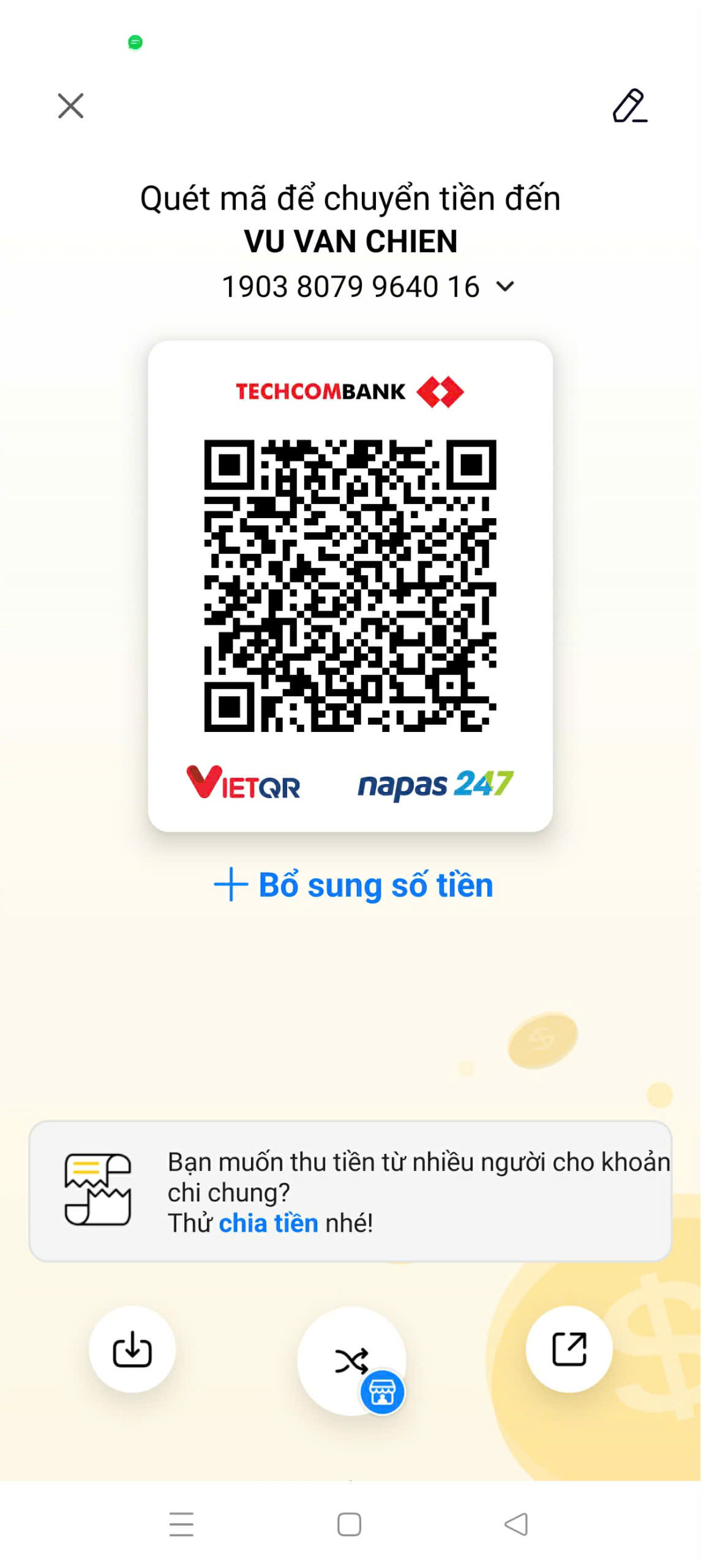The width and height of the screenshot is (701, 1568).
Task: Expand the account number dropdown
Action: coord(505,286)
